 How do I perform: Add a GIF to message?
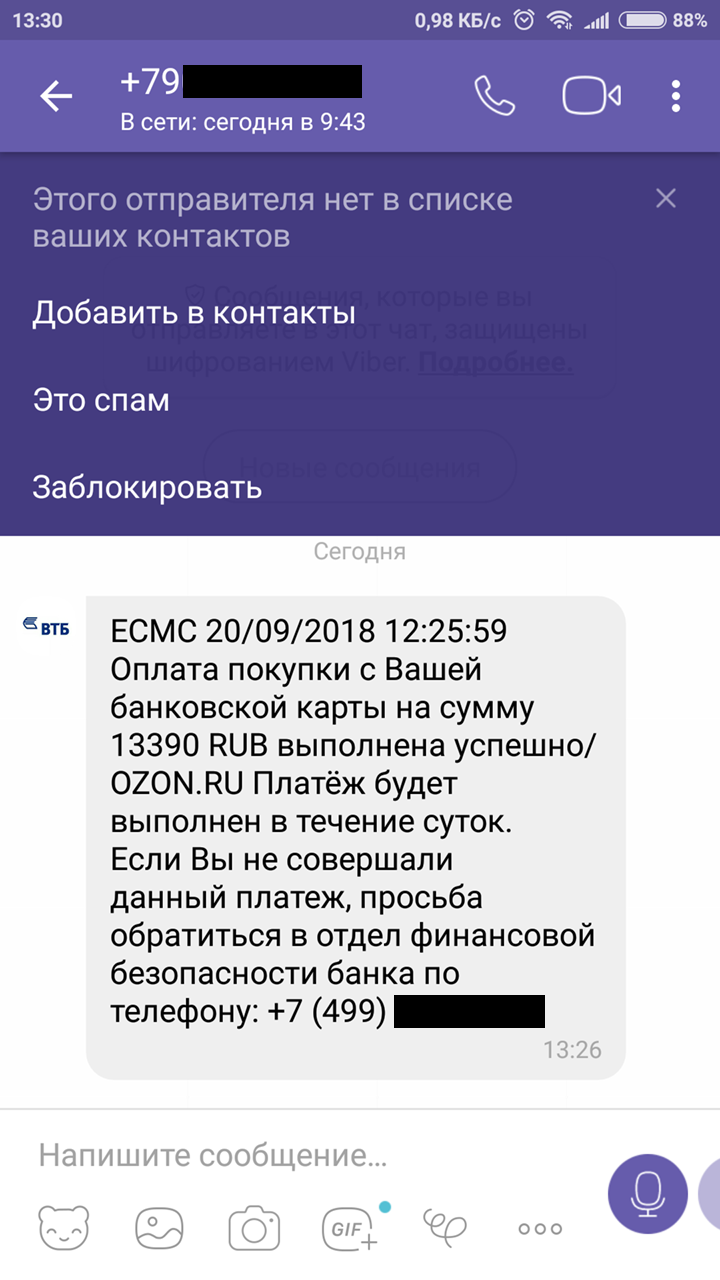(x=349, y=1227)
